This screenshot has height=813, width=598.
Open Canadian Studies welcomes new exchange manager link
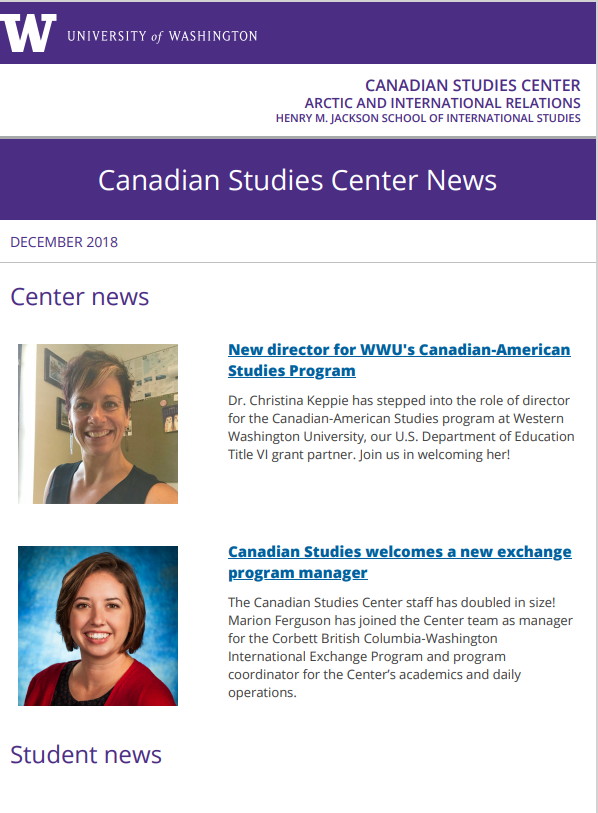(399, 562)
